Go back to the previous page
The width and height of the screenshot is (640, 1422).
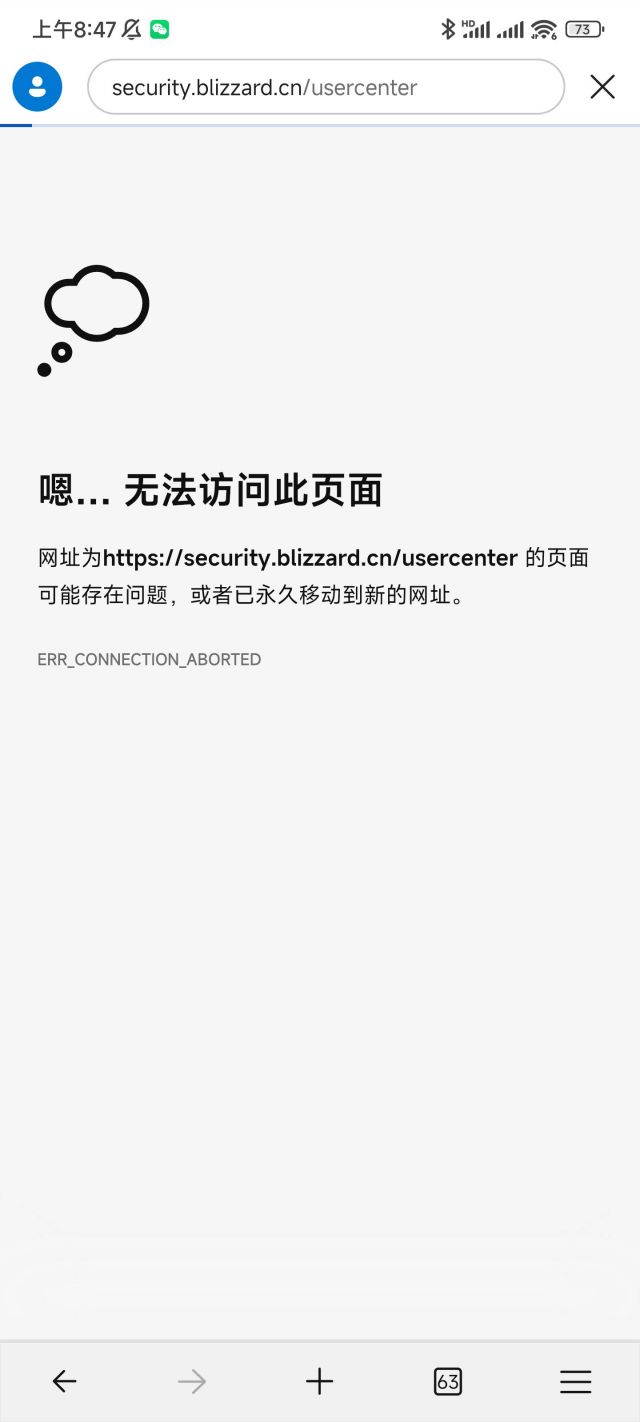point(64,1381)
